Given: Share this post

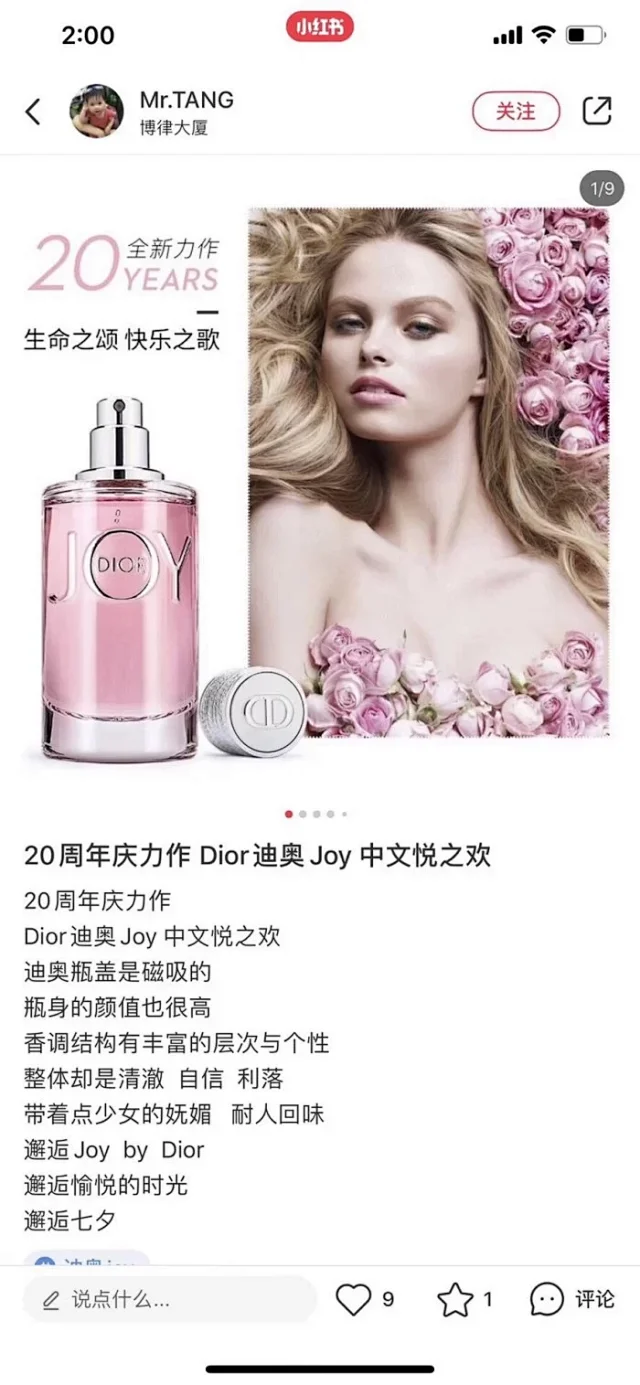Looking at the screenshot, I should [x=597, y=111].
